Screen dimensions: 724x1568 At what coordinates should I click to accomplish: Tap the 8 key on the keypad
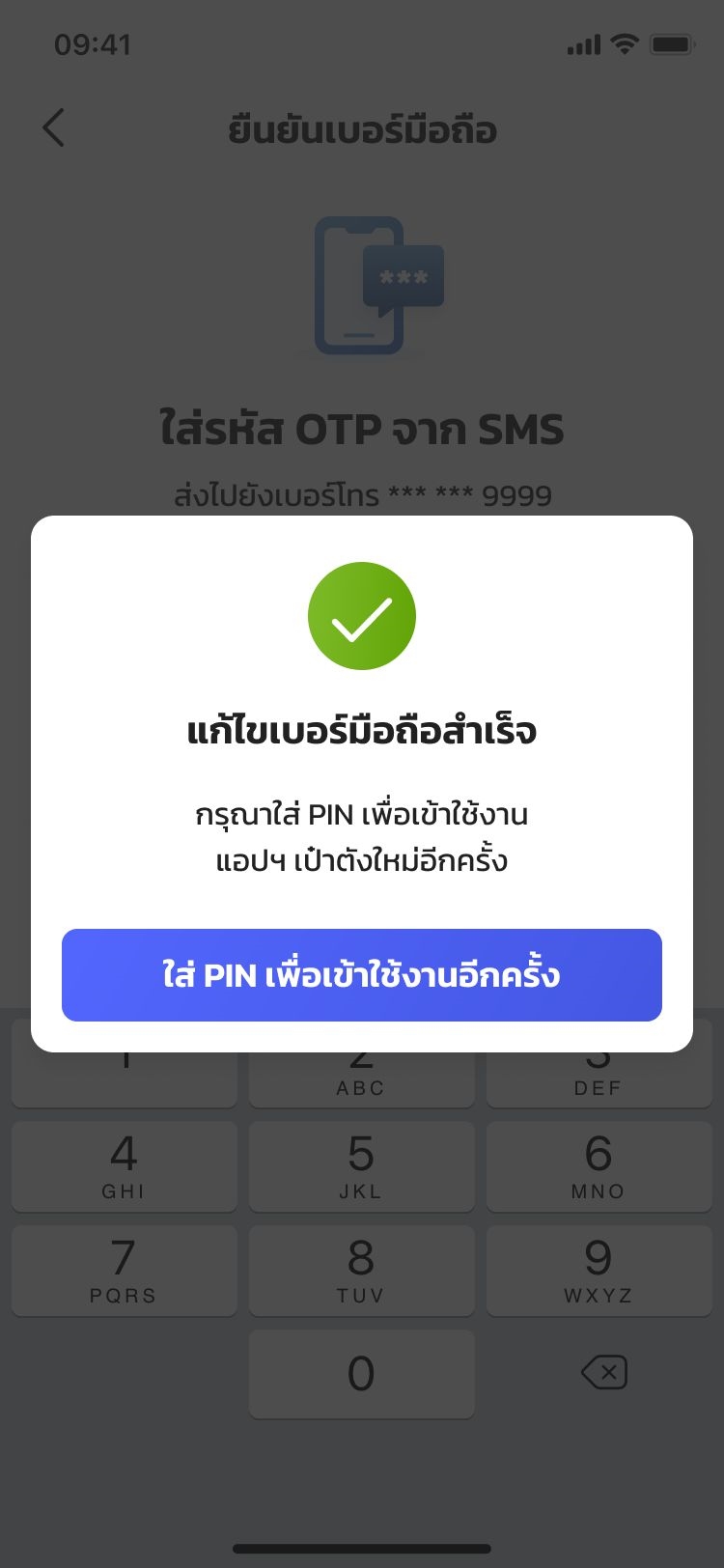[361, 1270]
